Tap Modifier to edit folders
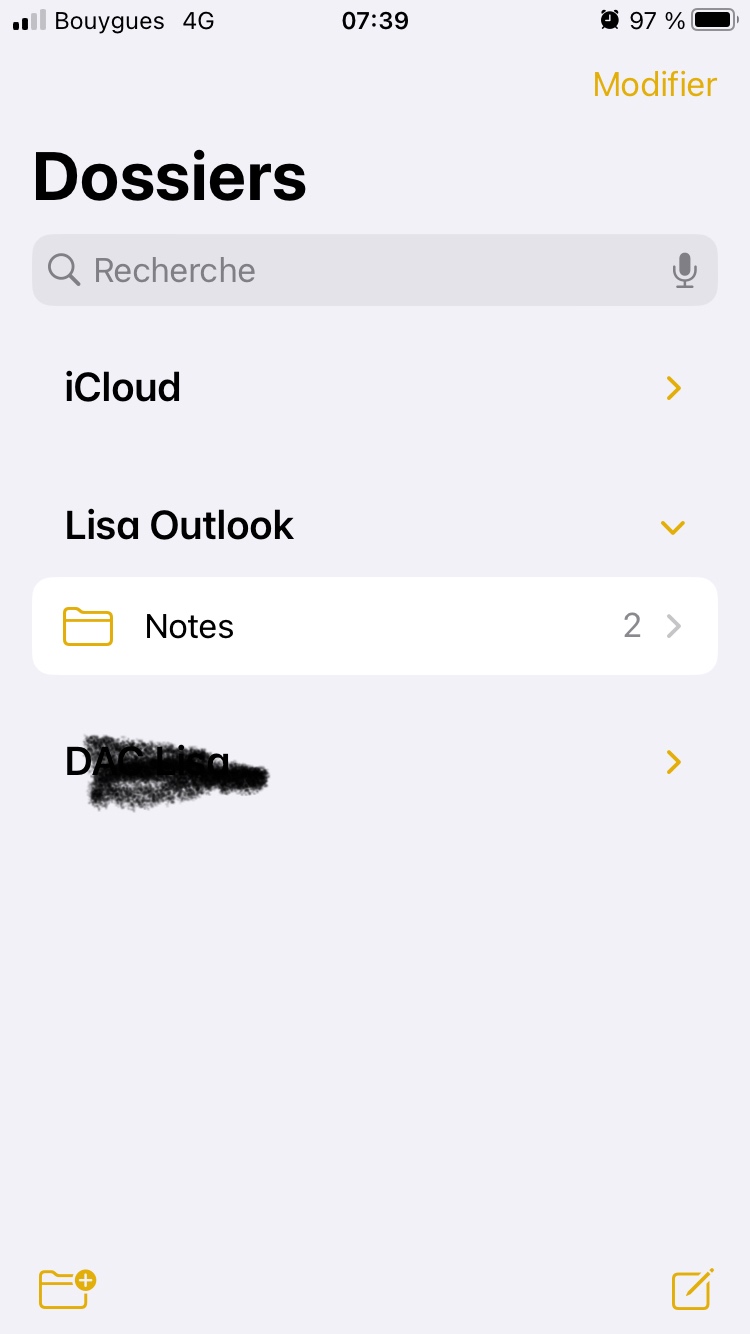The height and width of the screenshot is (1334, 750). pos(654,85)
